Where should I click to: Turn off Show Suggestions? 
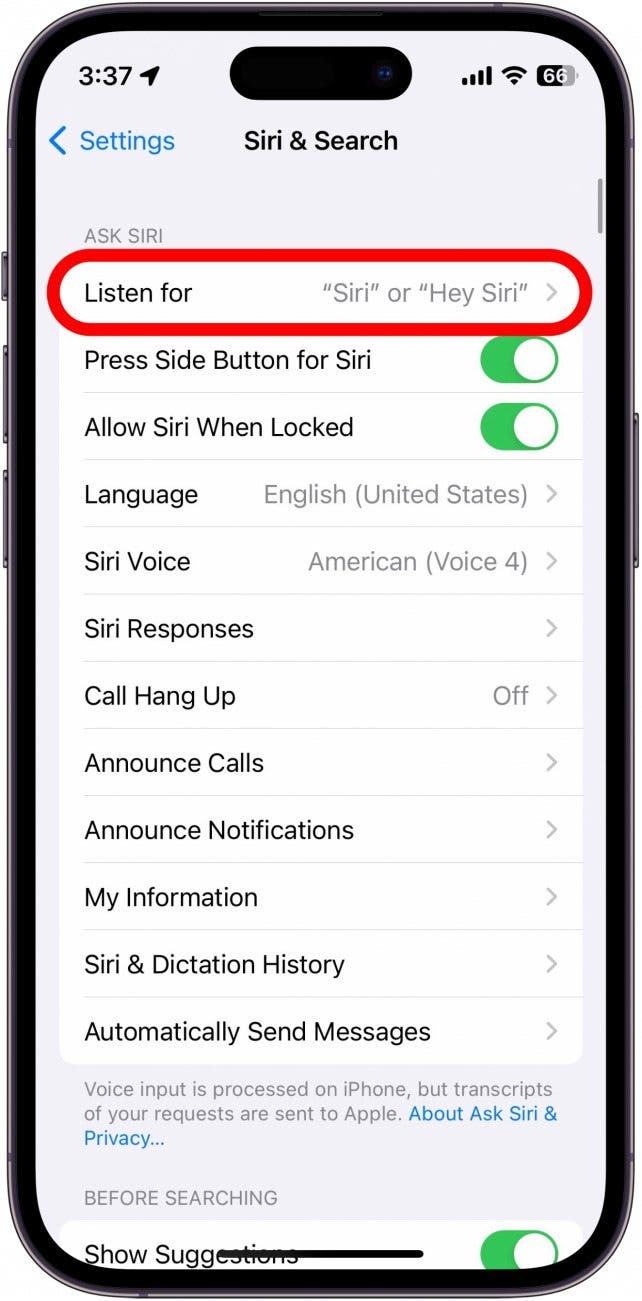click(x=518, y=1252)
